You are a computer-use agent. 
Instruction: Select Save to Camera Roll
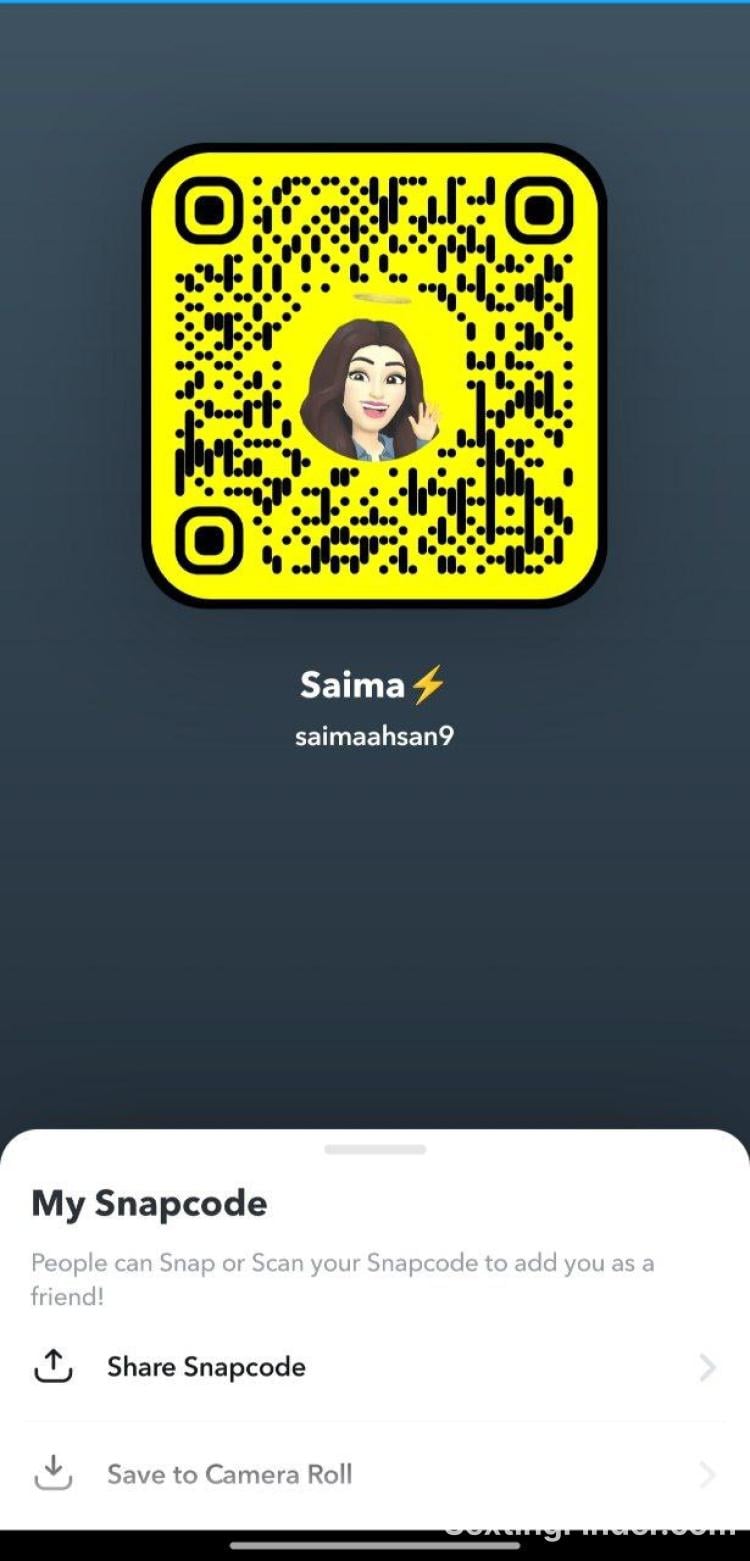click(x=229, y=1474)
